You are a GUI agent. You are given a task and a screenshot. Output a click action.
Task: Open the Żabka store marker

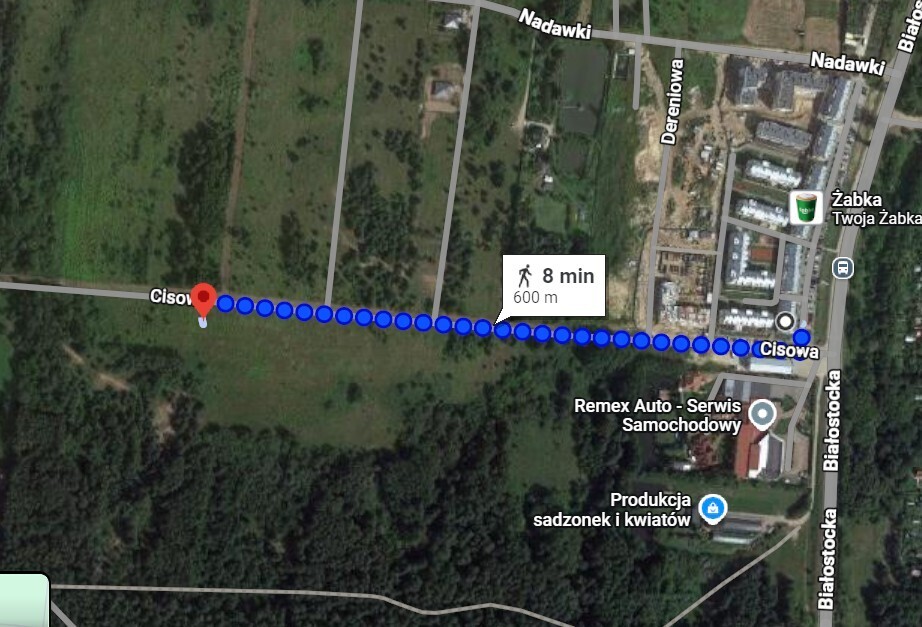805,208
